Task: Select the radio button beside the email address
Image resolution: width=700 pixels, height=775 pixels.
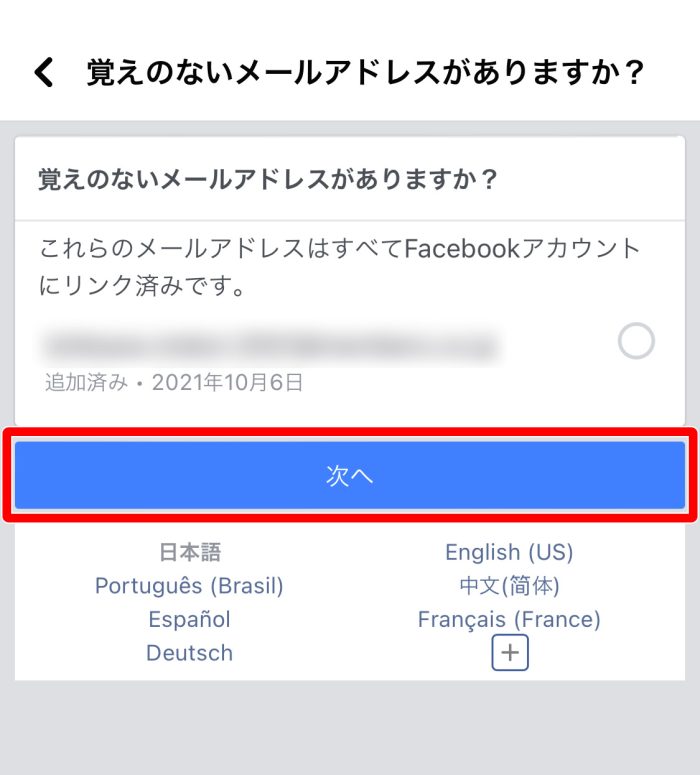Action: (636, 342)
